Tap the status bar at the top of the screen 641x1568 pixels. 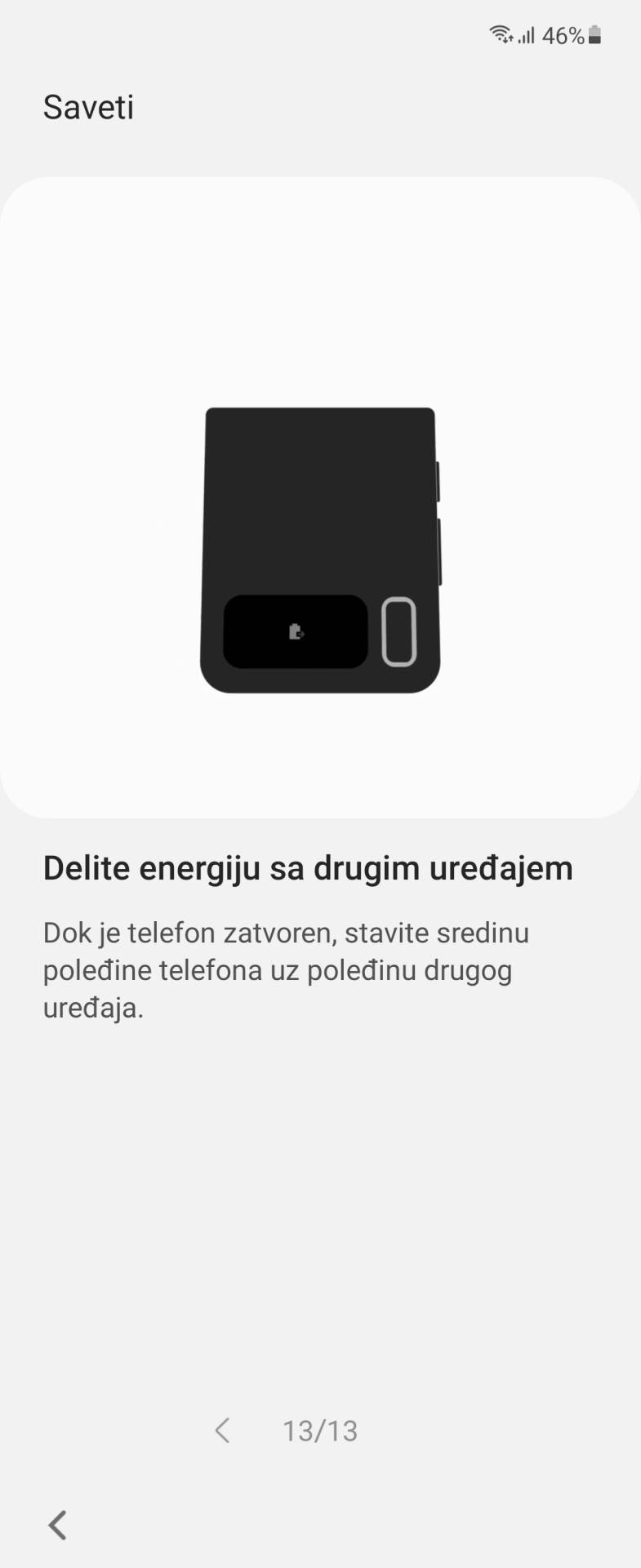320,34
